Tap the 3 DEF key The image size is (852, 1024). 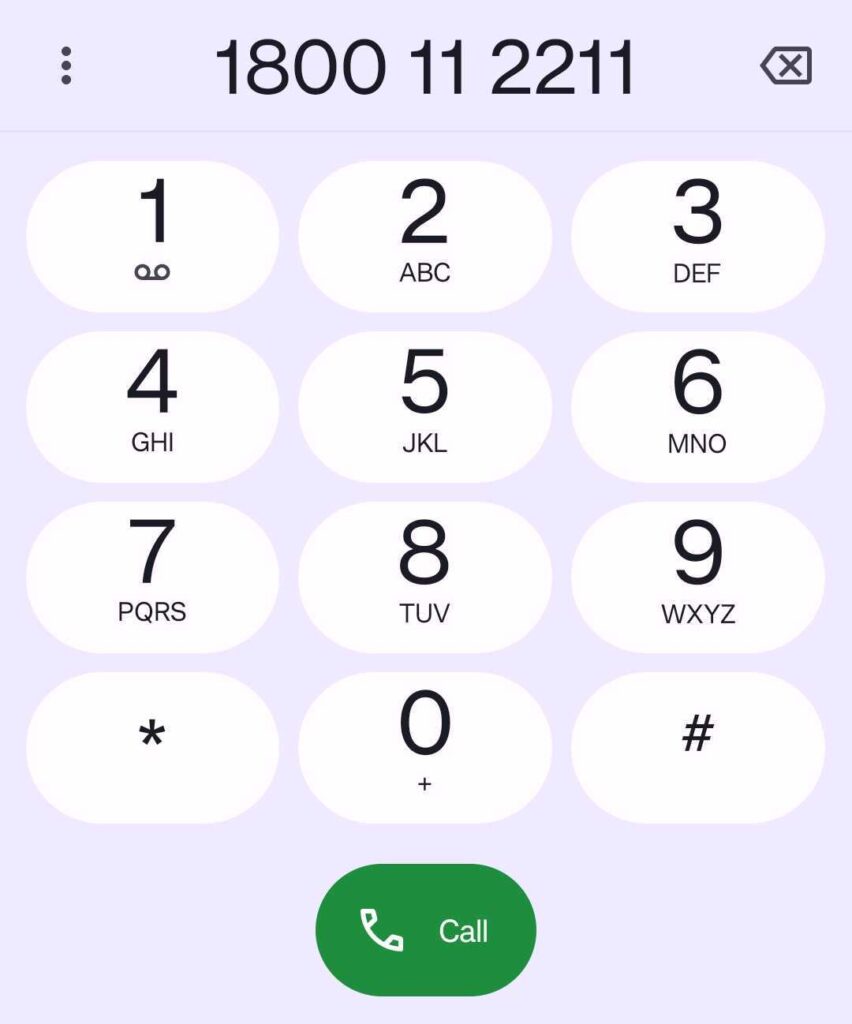point(697,236)
